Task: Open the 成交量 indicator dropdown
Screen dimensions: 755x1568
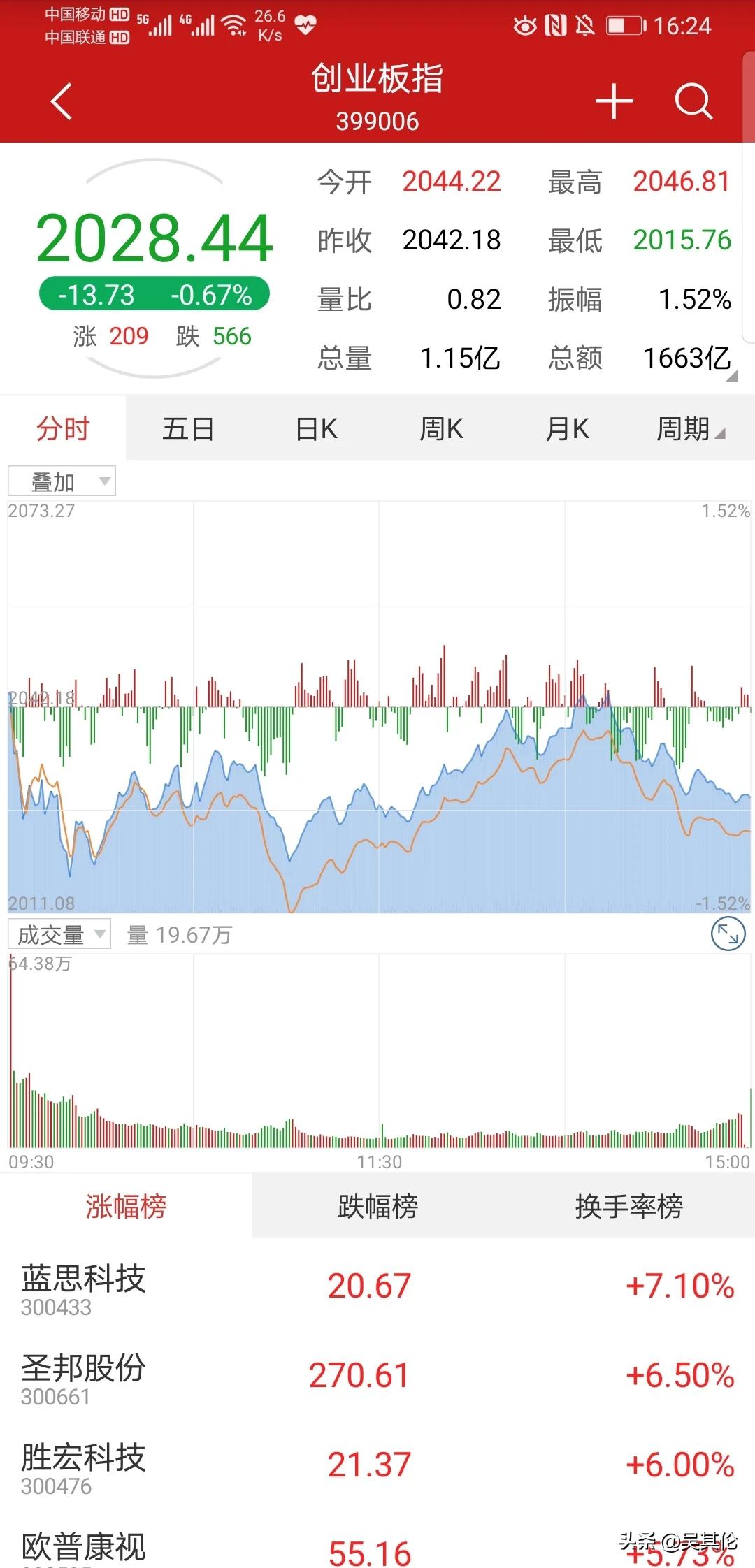Action: point(59,934)
